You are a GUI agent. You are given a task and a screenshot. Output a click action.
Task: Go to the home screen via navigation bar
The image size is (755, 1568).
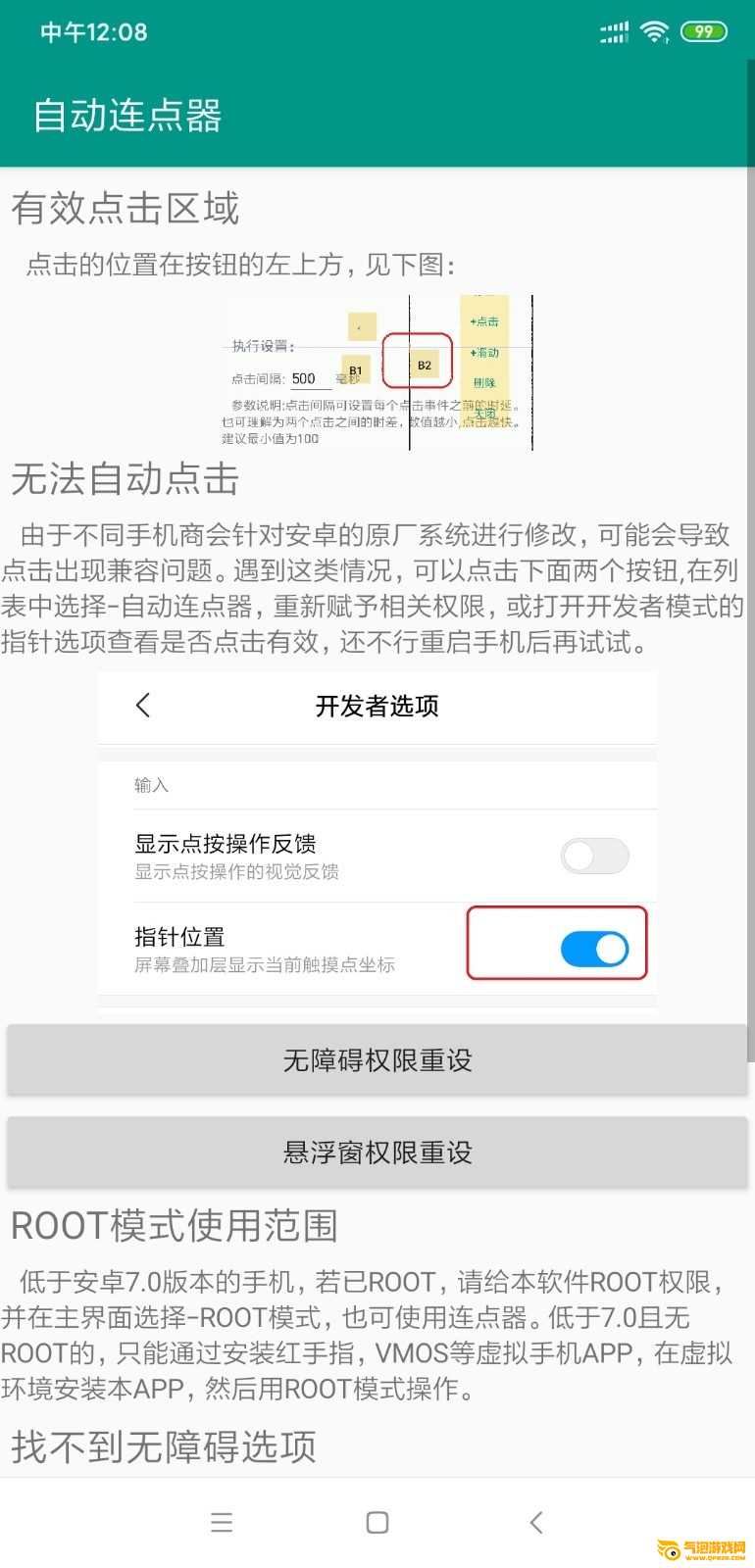click(377, 1522)
